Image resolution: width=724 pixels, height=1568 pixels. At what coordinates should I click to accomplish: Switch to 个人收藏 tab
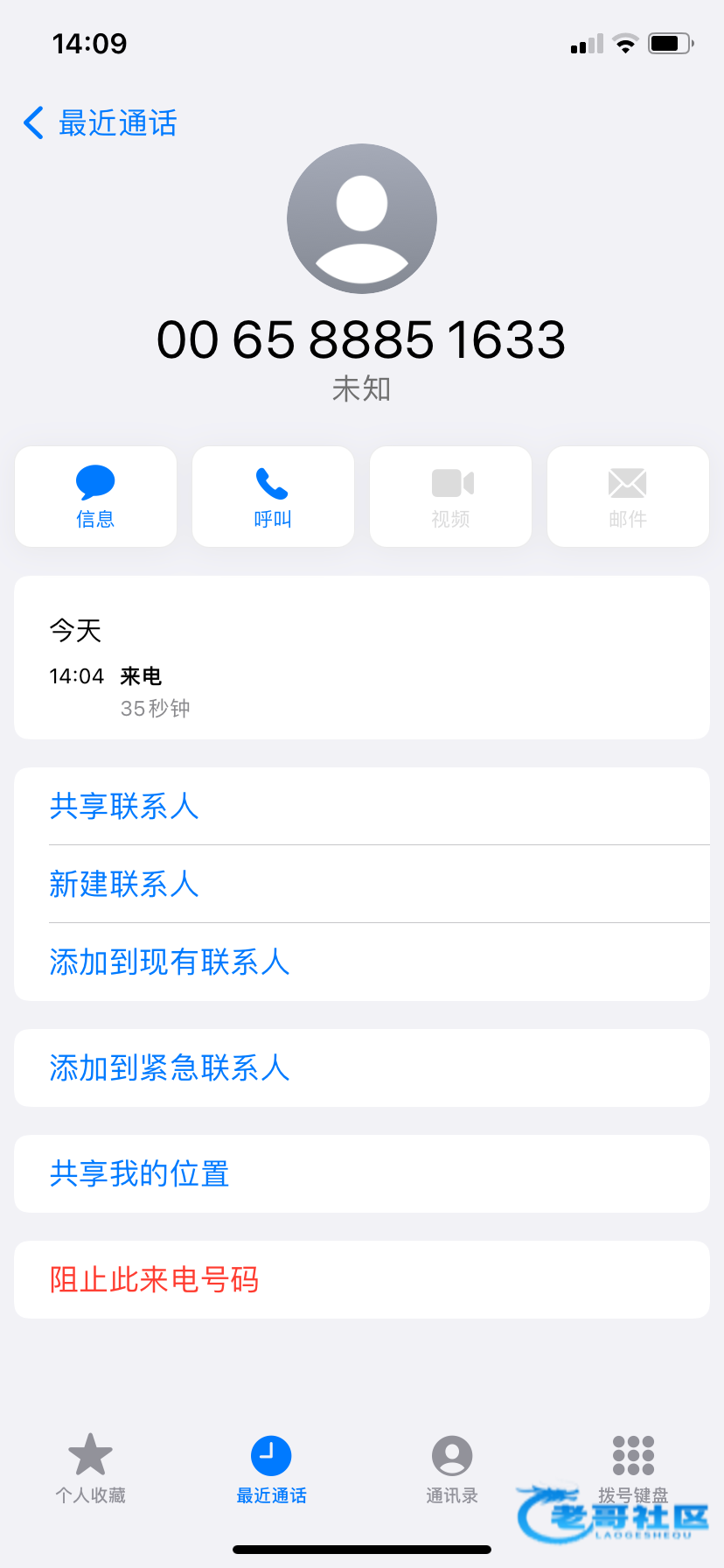point(91,1469)
